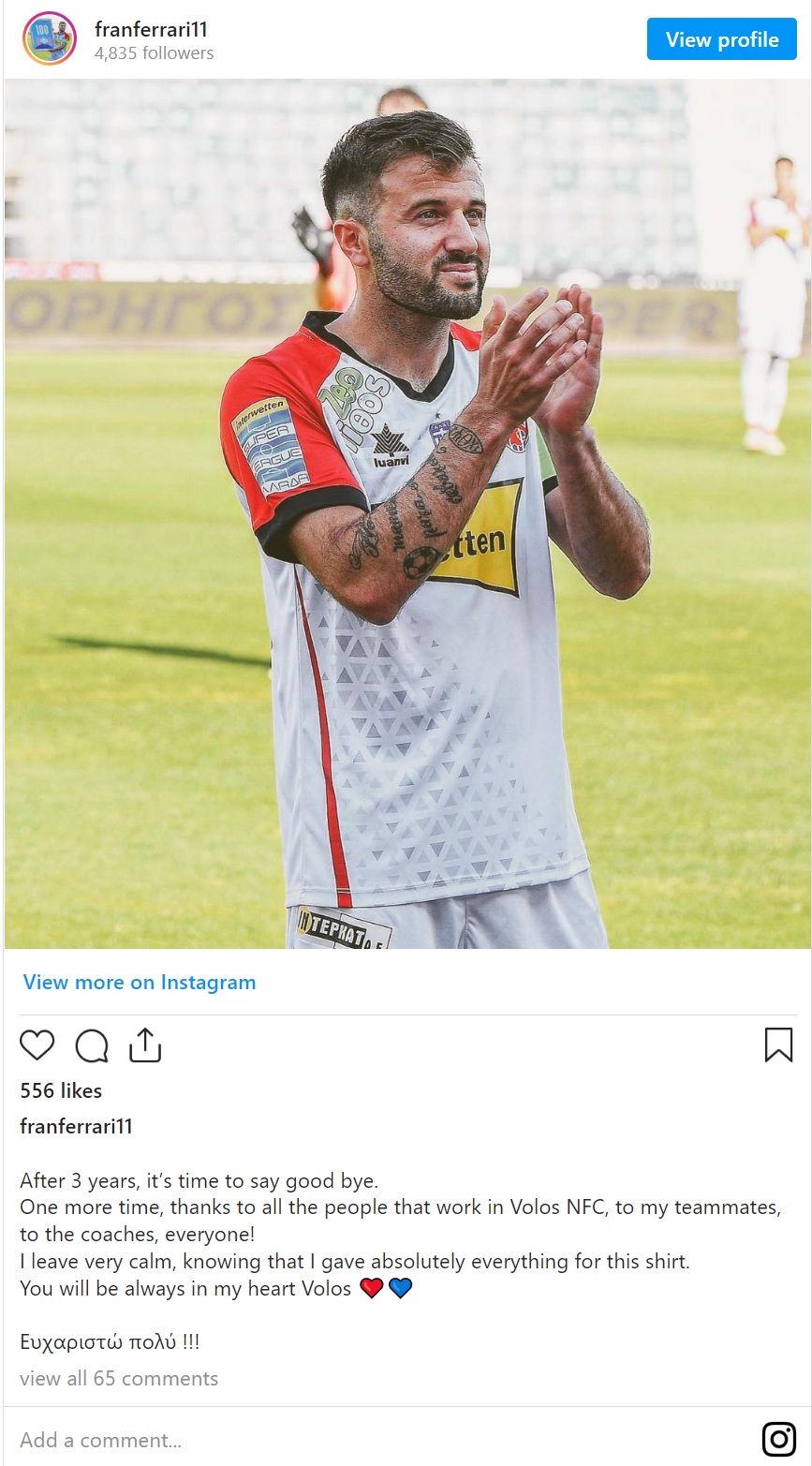812x1466 pixels.
Task: Open the Instagram logo icon
Action: [778, 1439]
